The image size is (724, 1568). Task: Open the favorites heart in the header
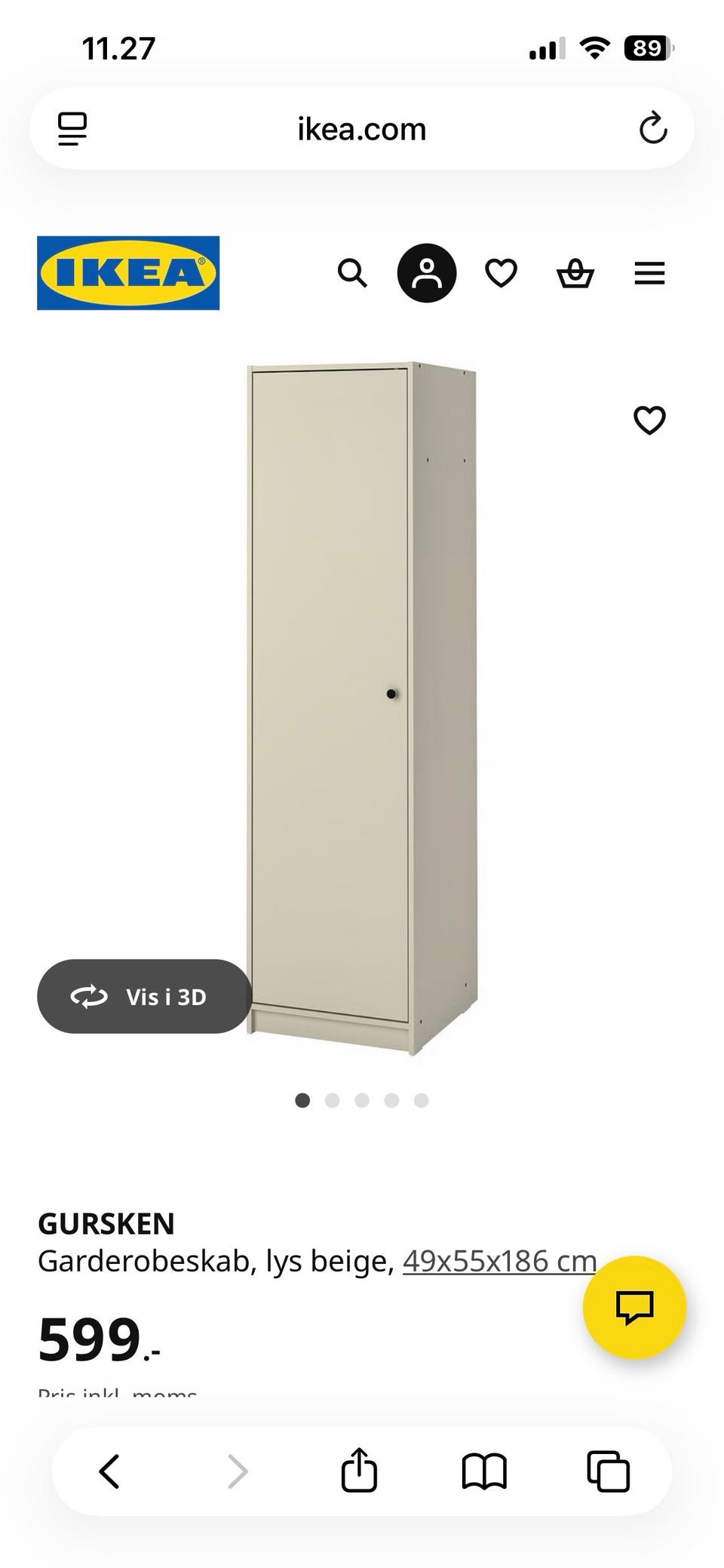[x=501, y=273]
